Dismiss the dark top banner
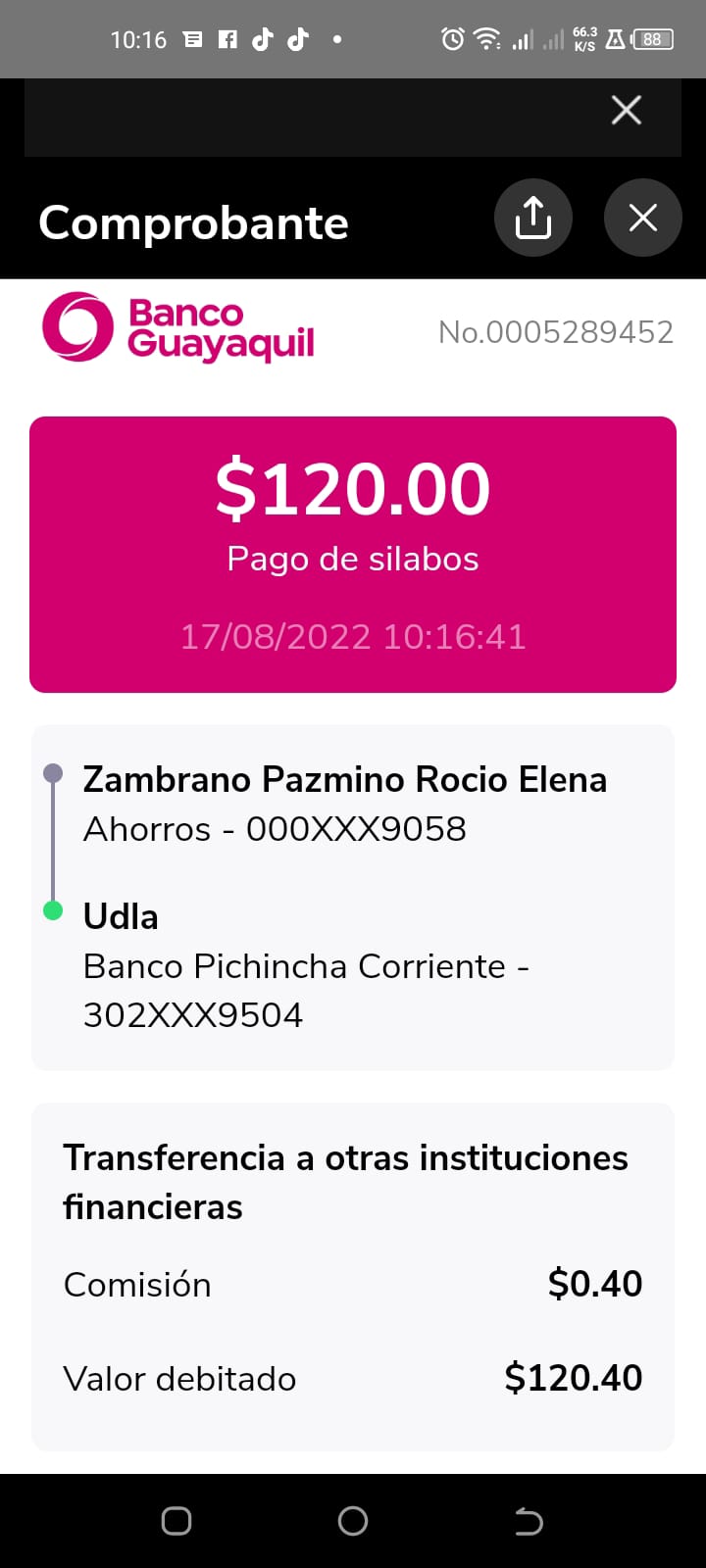Image resolution: width=706 pixels, height=1568 pixels. click(x=626, y=110)
